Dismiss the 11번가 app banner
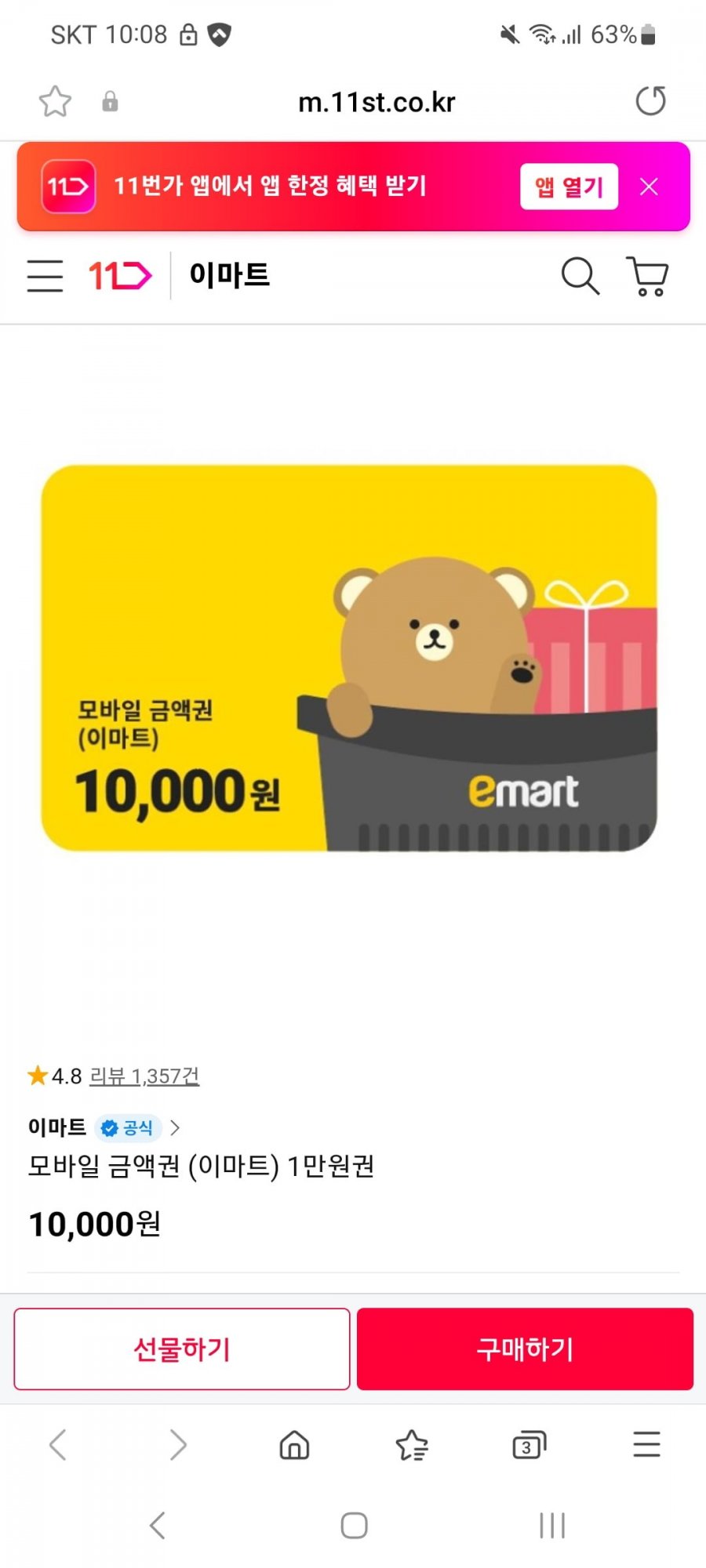 click(649, 187)
